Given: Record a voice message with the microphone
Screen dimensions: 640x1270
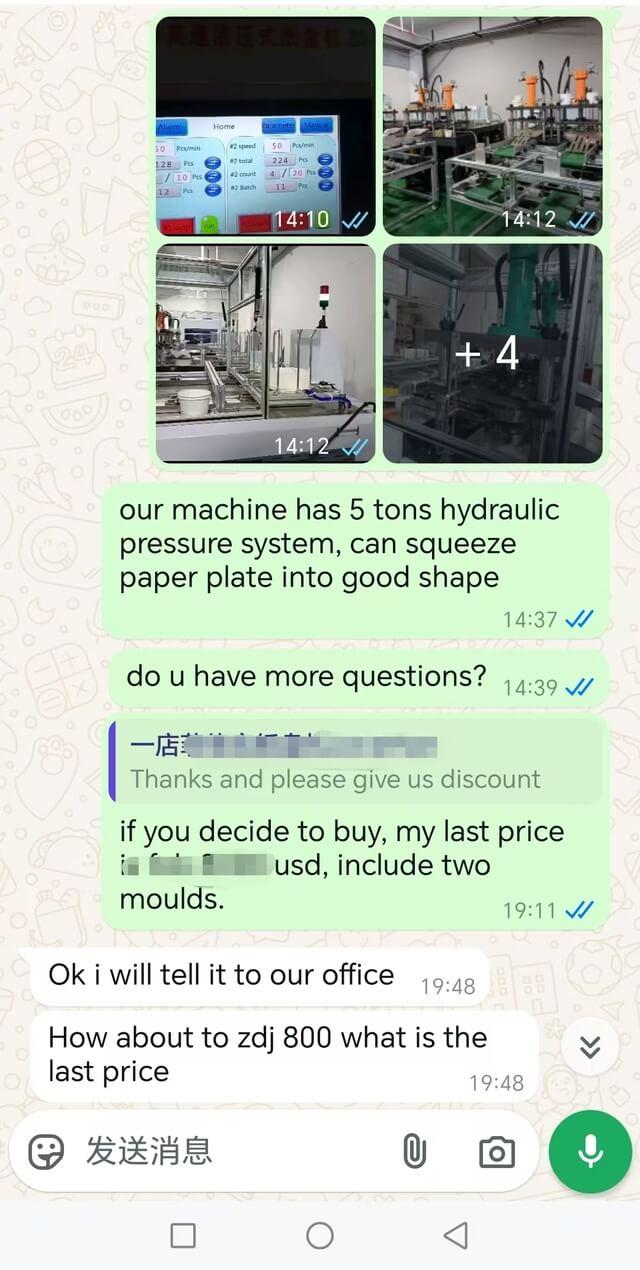Looking at the screenshot, I should tap(590, 1151).
